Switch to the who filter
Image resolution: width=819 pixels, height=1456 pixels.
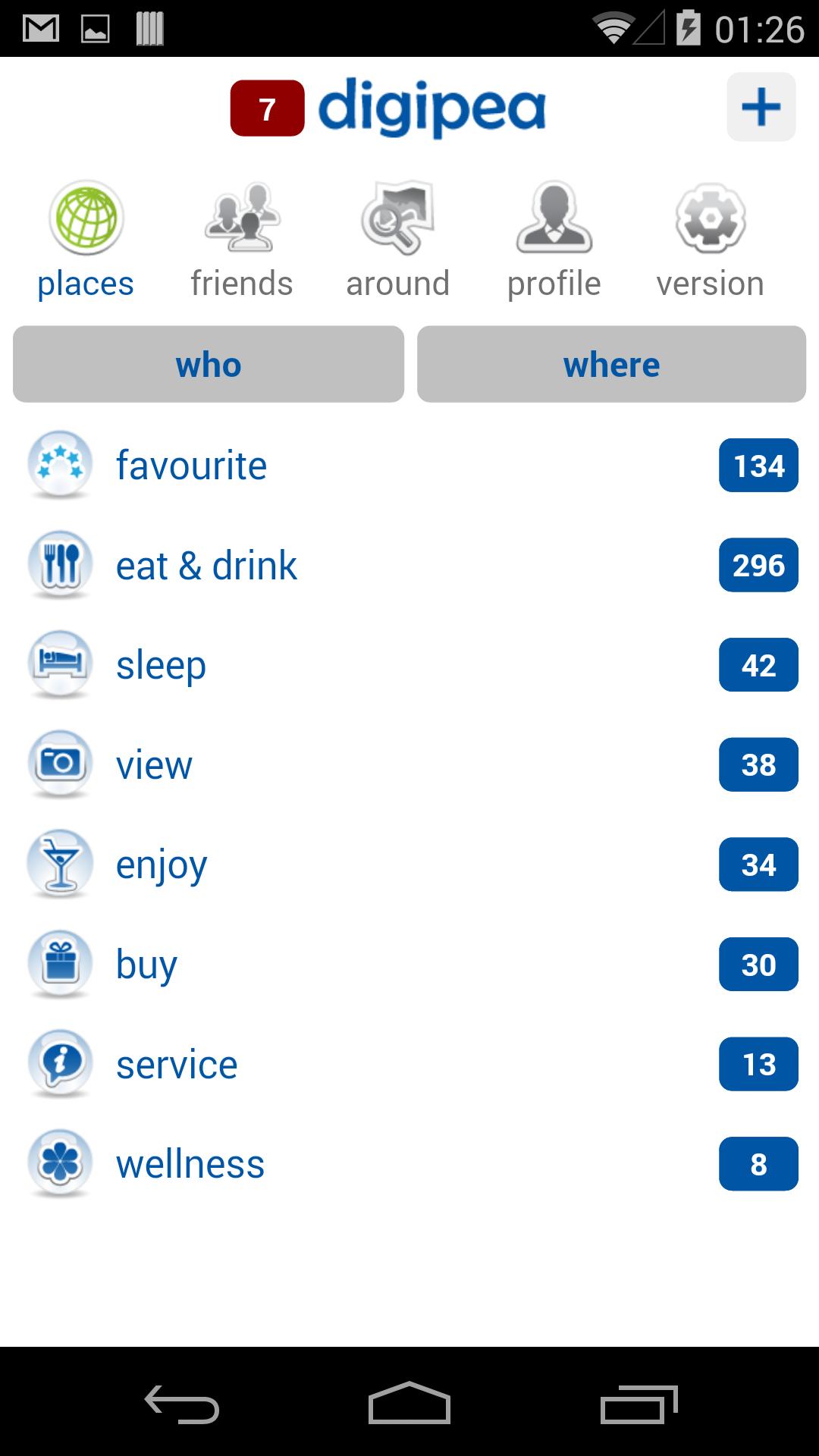coord(207,364)
